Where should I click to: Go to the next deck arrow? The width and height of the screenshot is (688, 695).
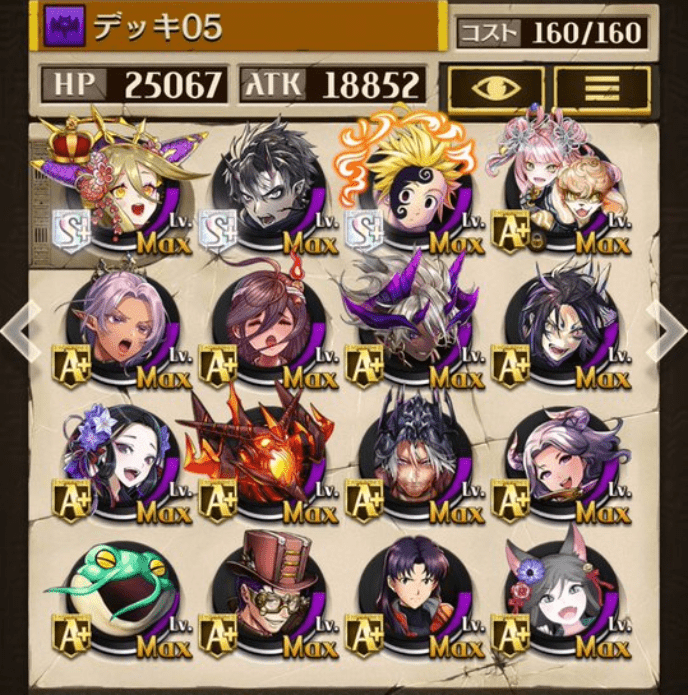667,330
